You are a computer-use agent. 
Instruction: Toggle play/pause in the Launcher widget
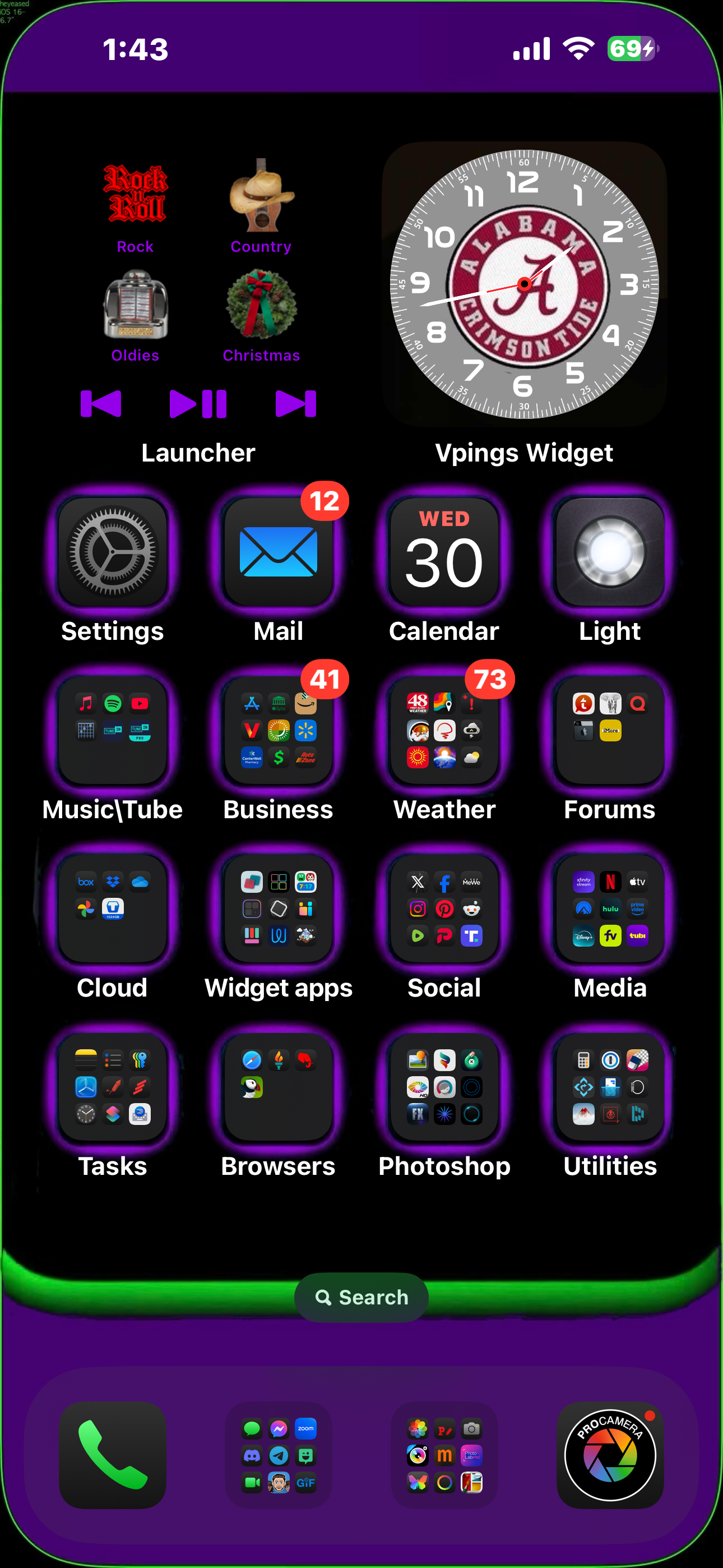[x=198, y=404]
